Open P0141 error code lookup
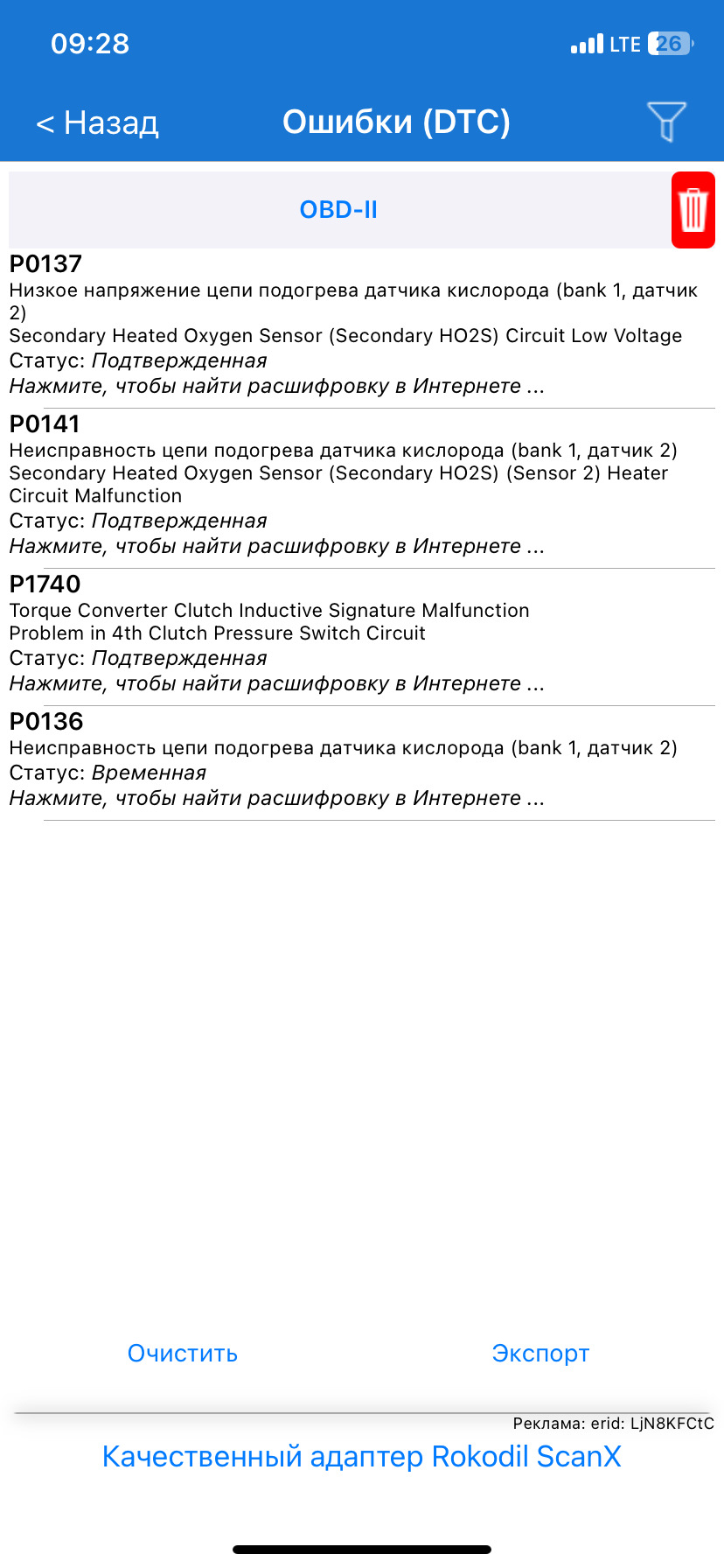This screenshot has height=1568, width=724. [x=276, y=546]
